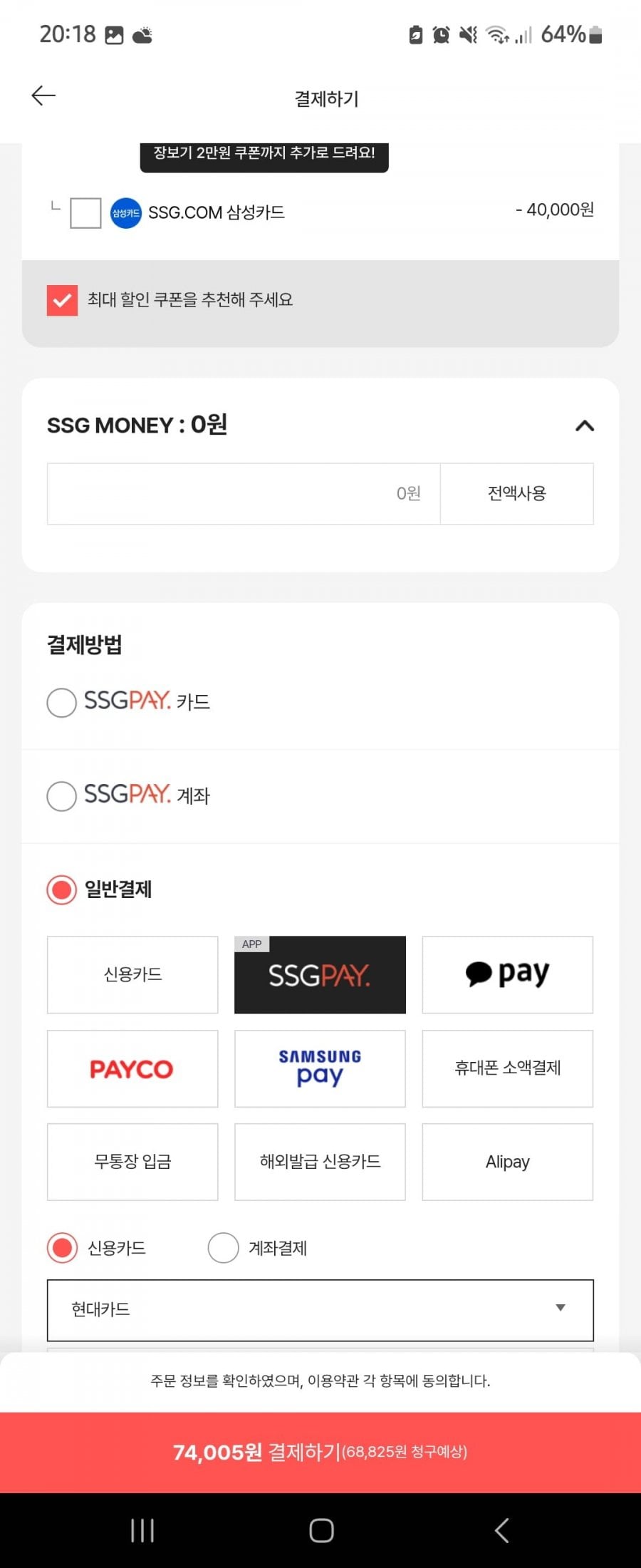Focus the SSG MONEY amount field
641x1568 pixels.
coord(243,494)
